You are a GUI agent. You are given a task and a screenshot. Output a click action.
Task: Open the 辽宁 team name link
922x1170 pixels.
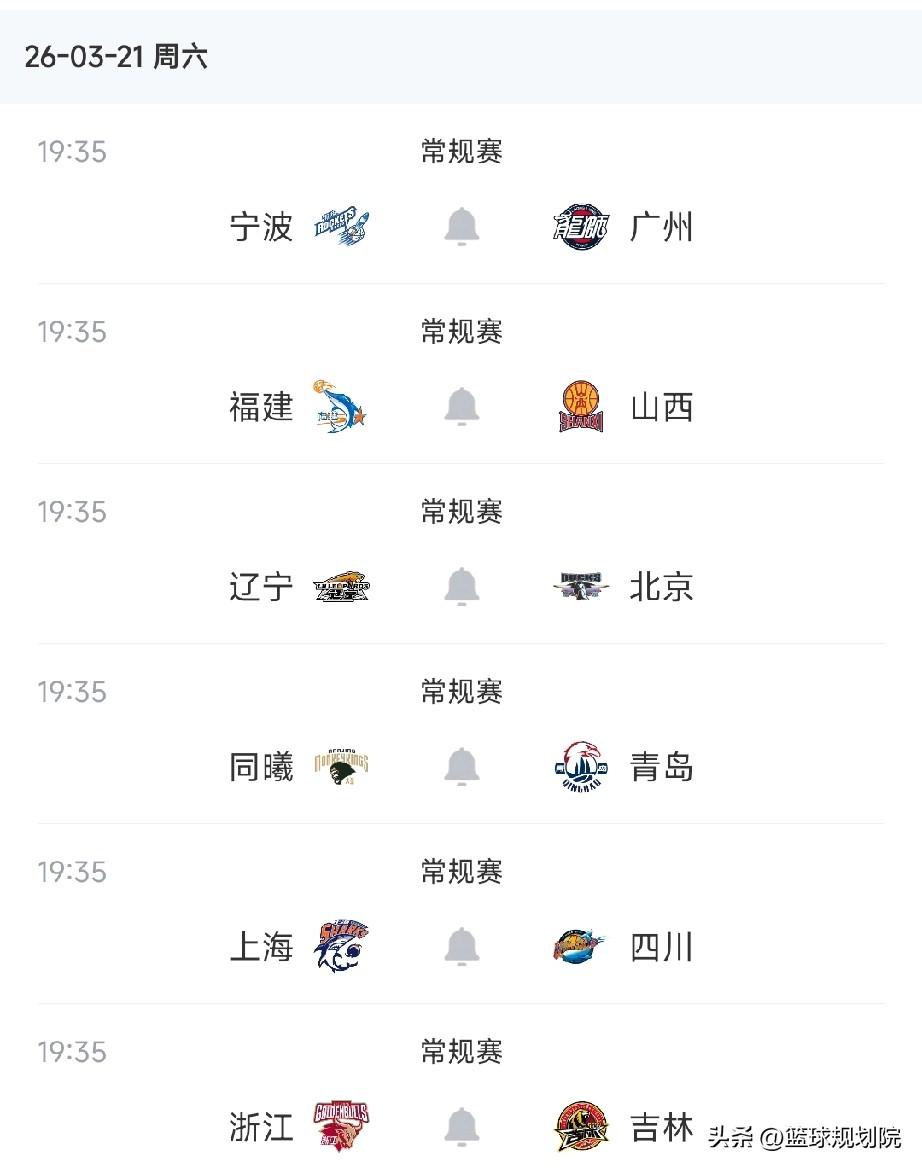(259, 587)
